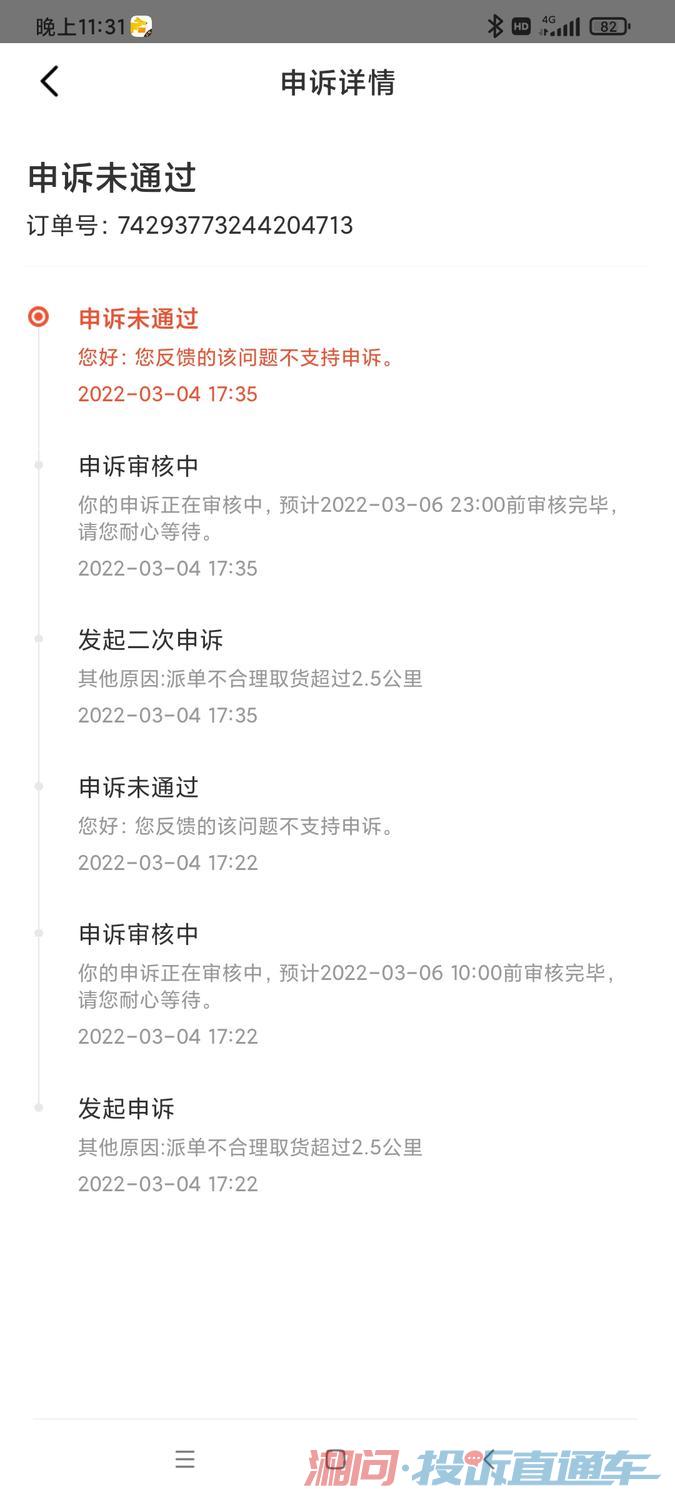The height and width of the screenshot is (1500, 675).
Task: Tap the system home button
Action: click(x=336, y=1459)
